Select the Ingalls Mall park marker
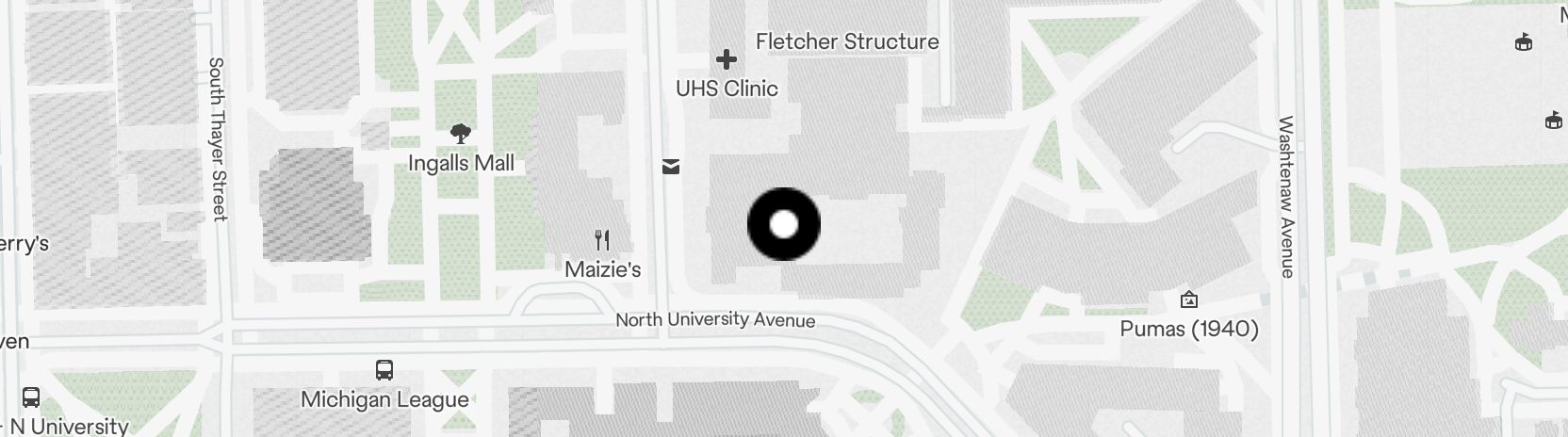The image size is (1568, 437). tap(461, 134)
